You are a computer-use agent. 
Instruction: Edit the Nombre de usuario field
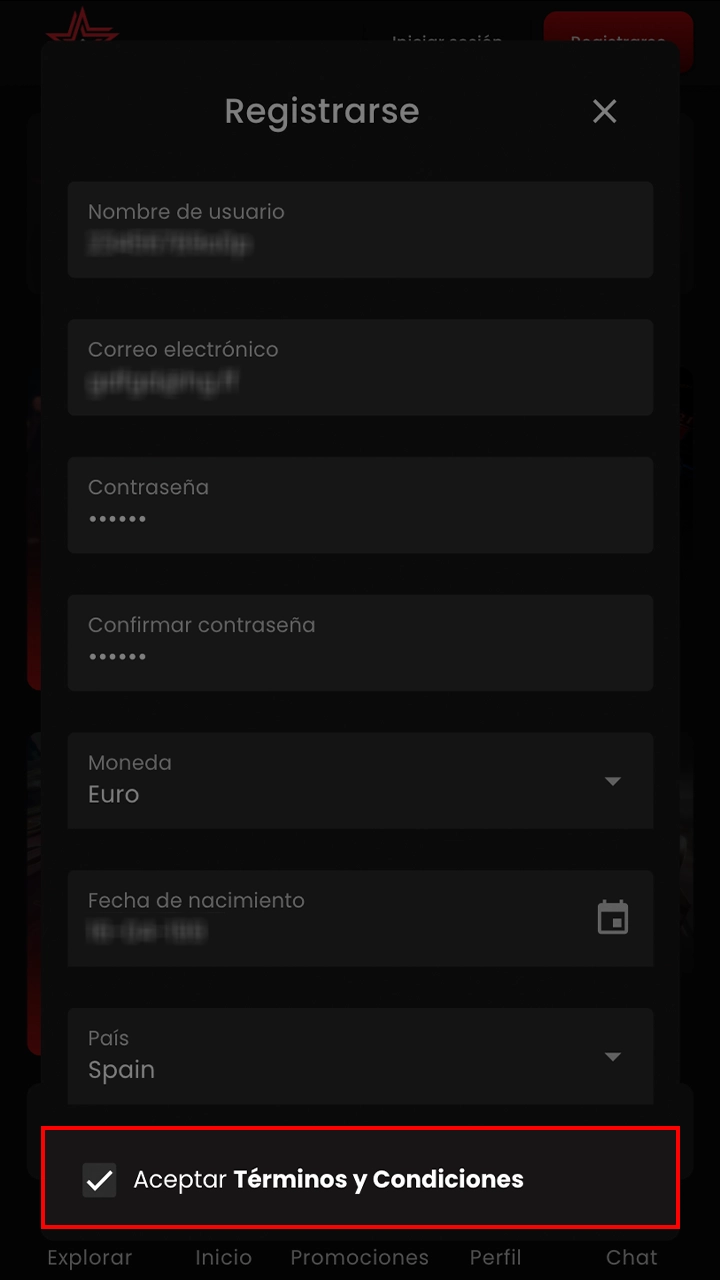click(360, 229)
